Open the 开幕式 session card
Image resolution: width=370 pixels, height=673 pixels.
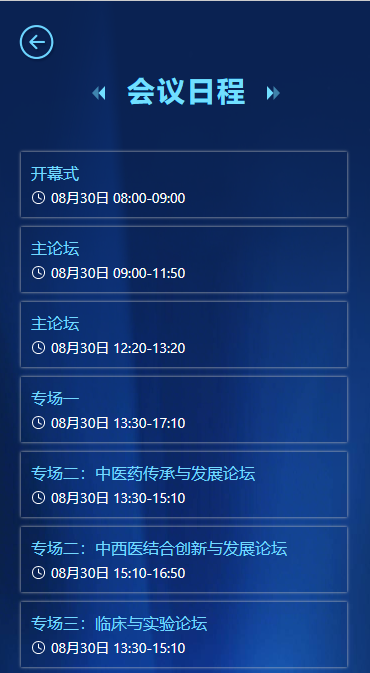184,185
